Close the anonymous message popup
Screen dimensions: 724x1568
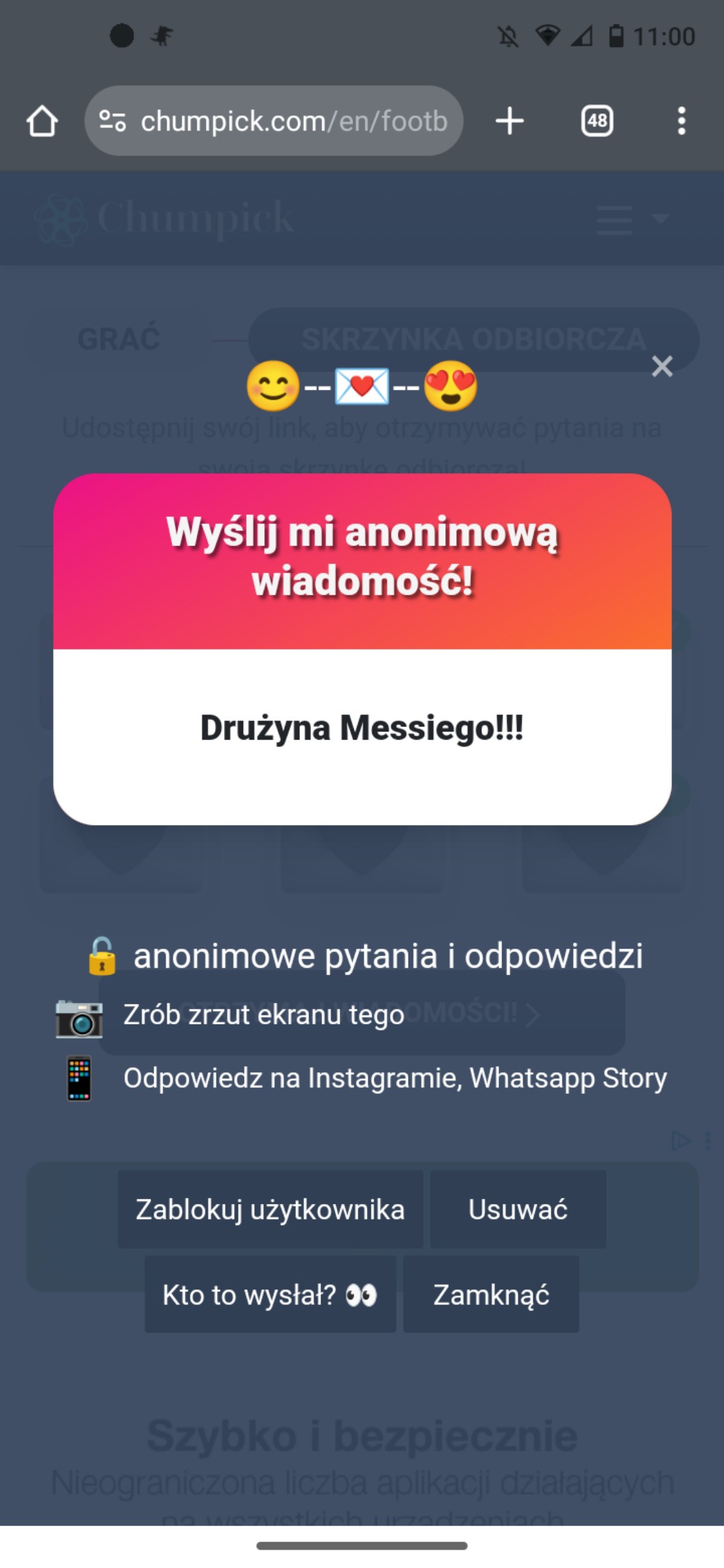[662, 367]
